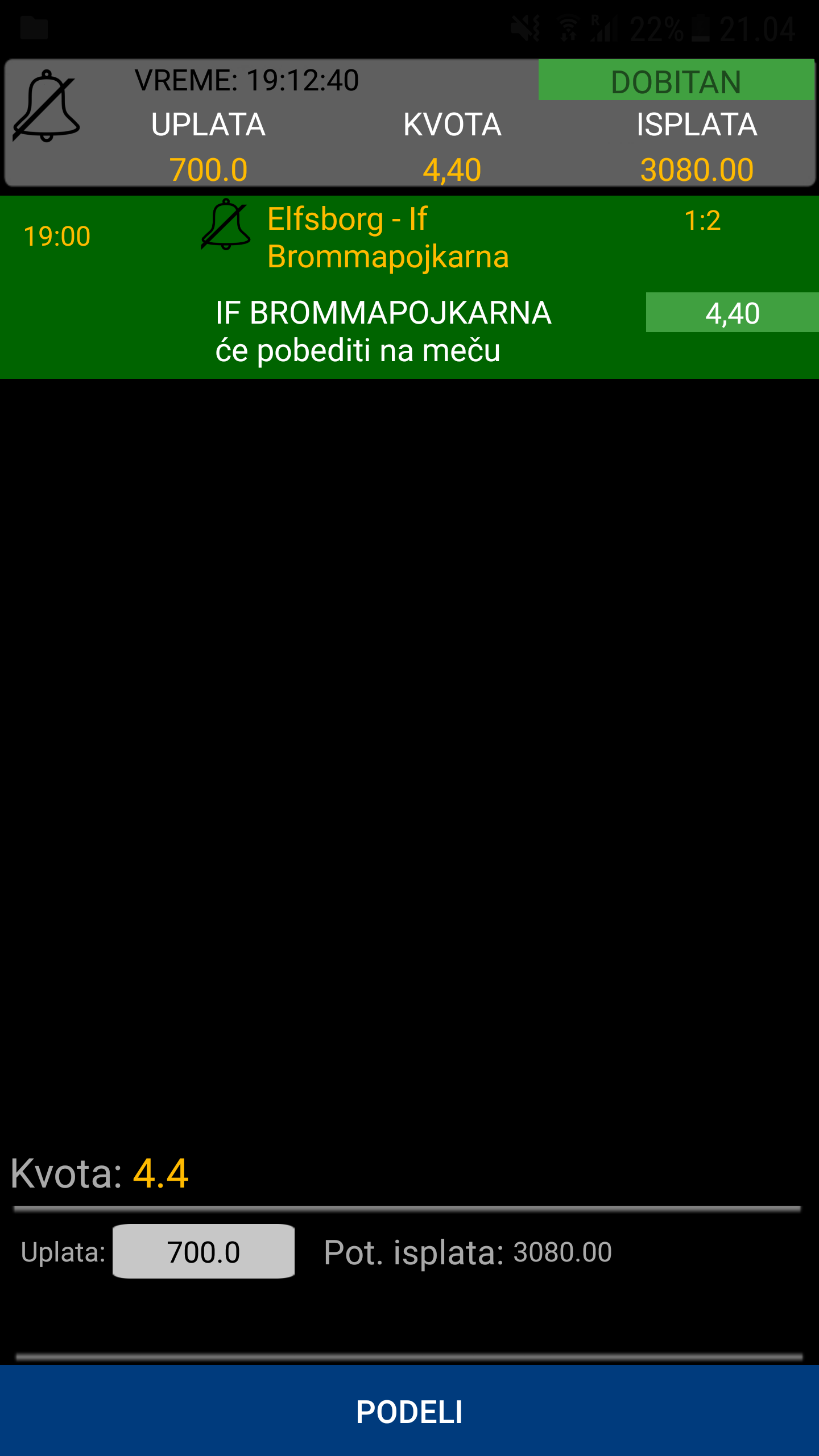Image resolution: width=819 pixels, height=1456 pixels.
Task: Toggle the ticket notification bell in the header
Action: pos(46,106)
